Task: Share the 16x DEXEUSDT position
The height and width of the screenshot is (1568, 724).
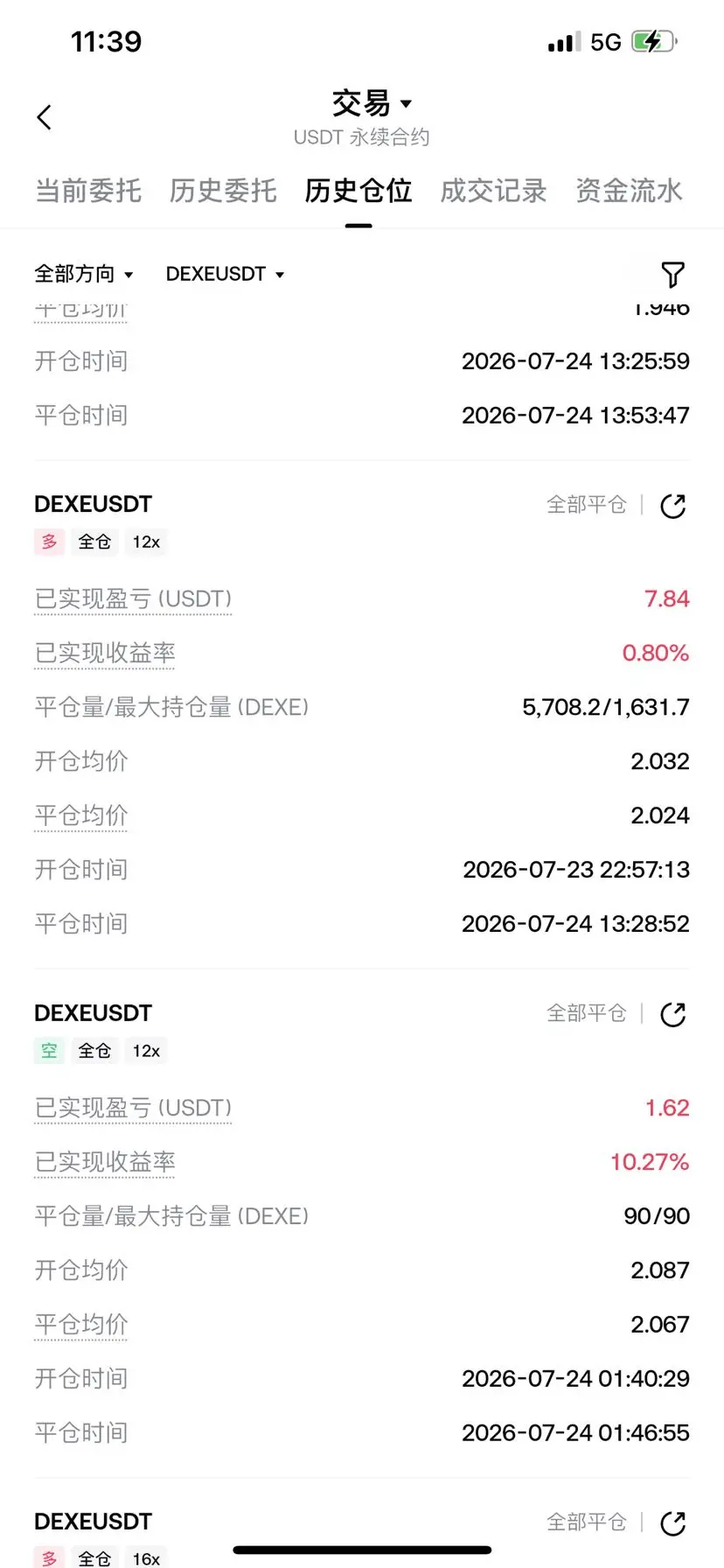Action: [672, 1523]
